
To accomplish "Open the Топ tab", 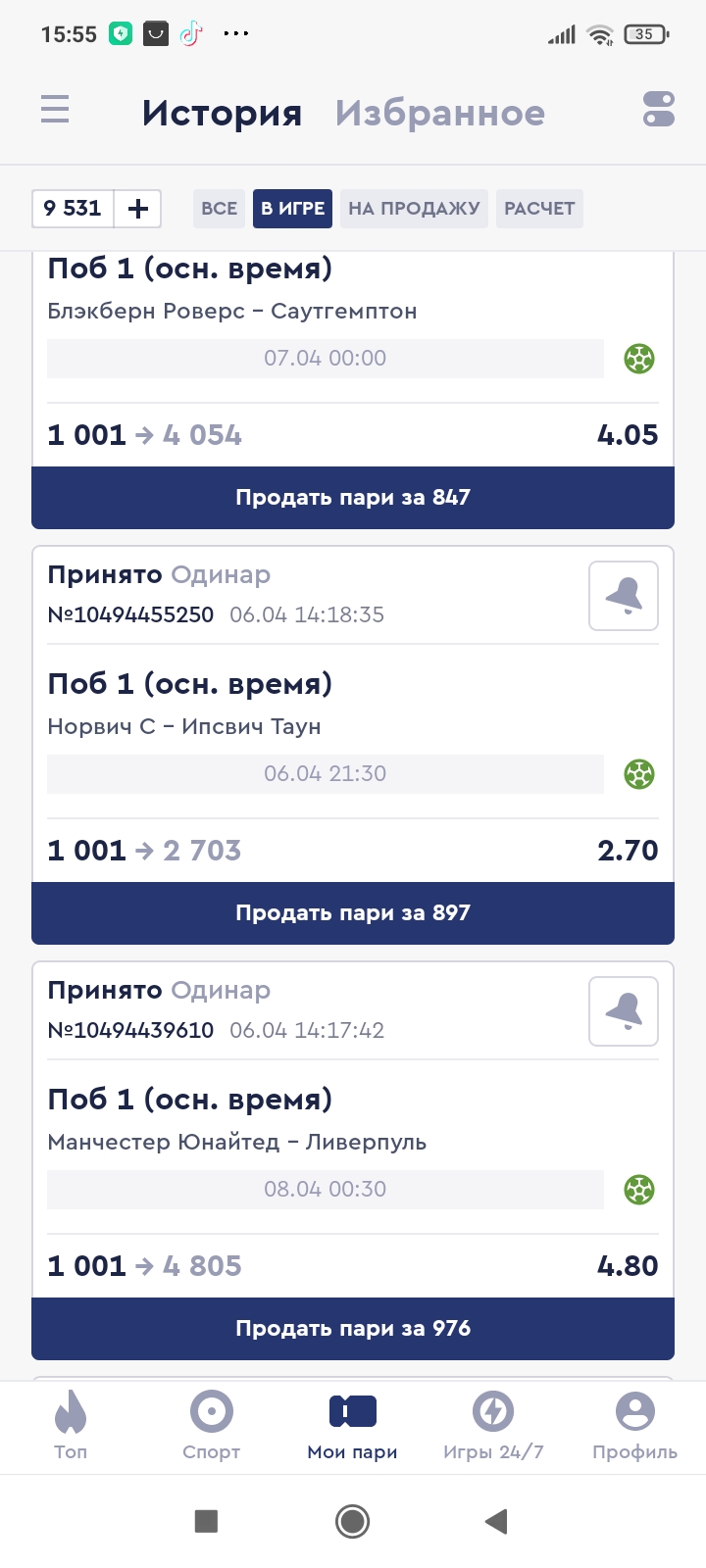I will click(x=71, y=1426).
